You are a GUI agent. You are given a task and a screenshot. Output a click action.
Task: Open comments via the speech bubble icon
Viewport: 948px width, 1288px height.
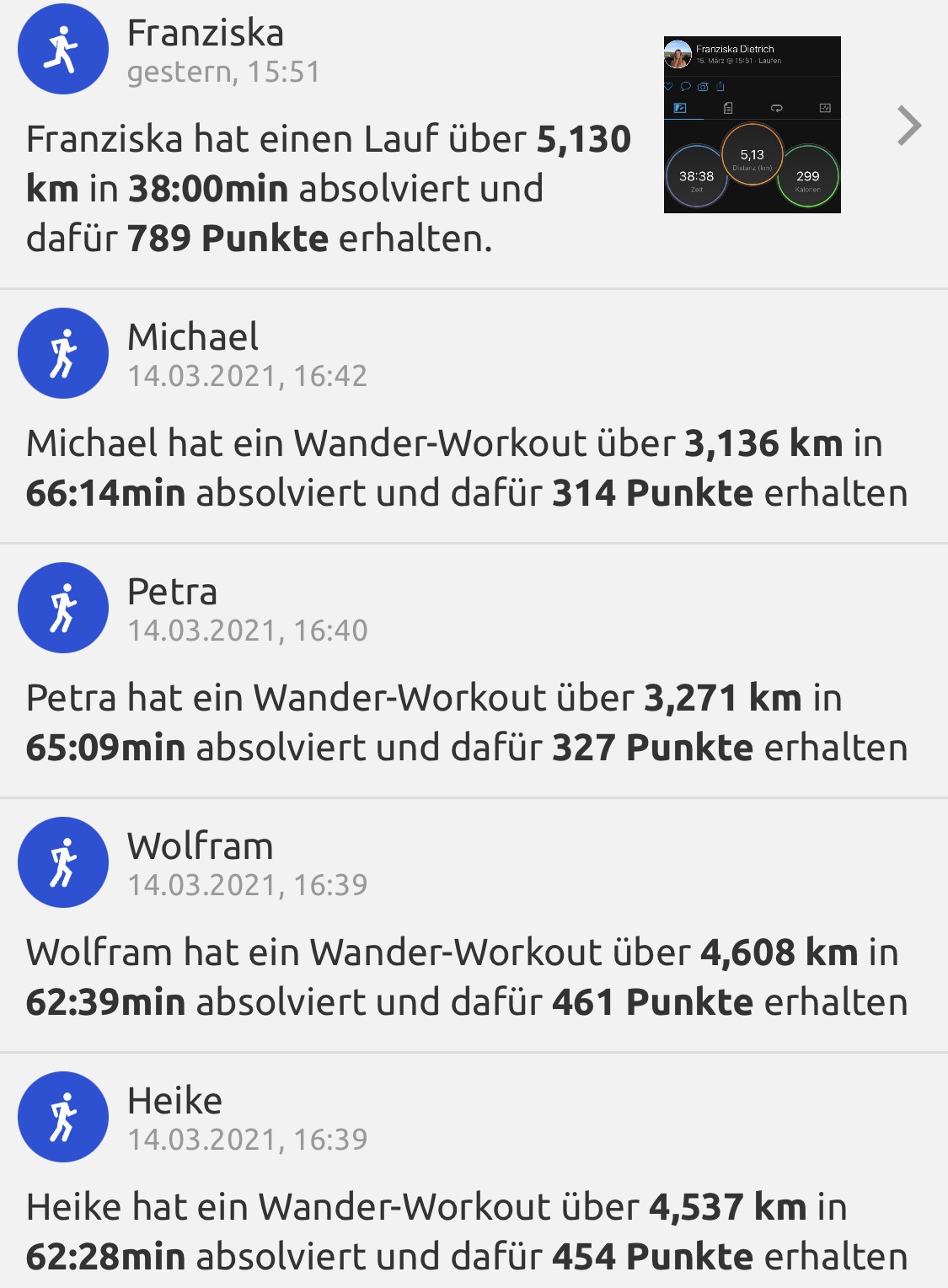pos(685,88)
